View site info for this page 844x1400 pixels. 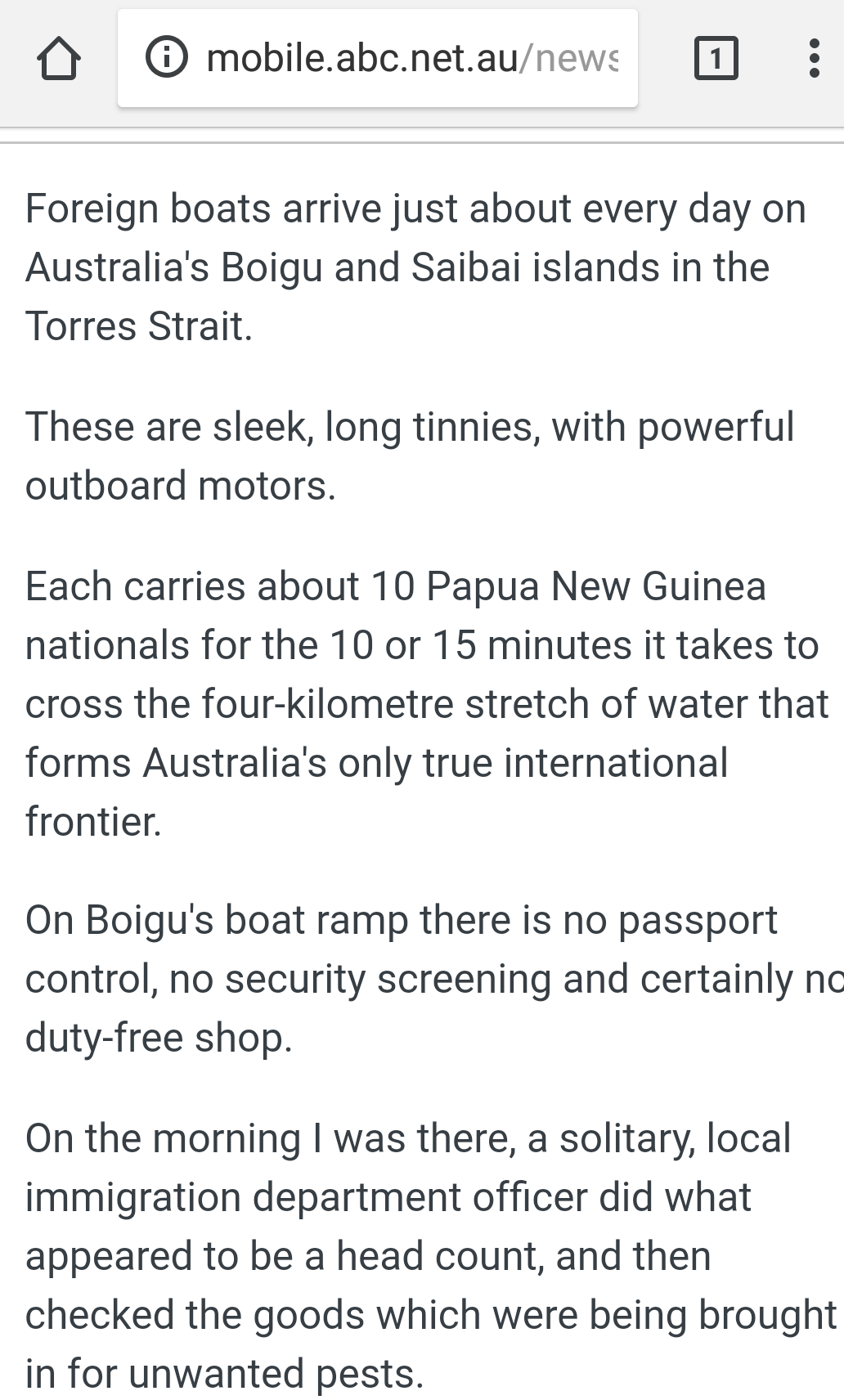(166, 58)
